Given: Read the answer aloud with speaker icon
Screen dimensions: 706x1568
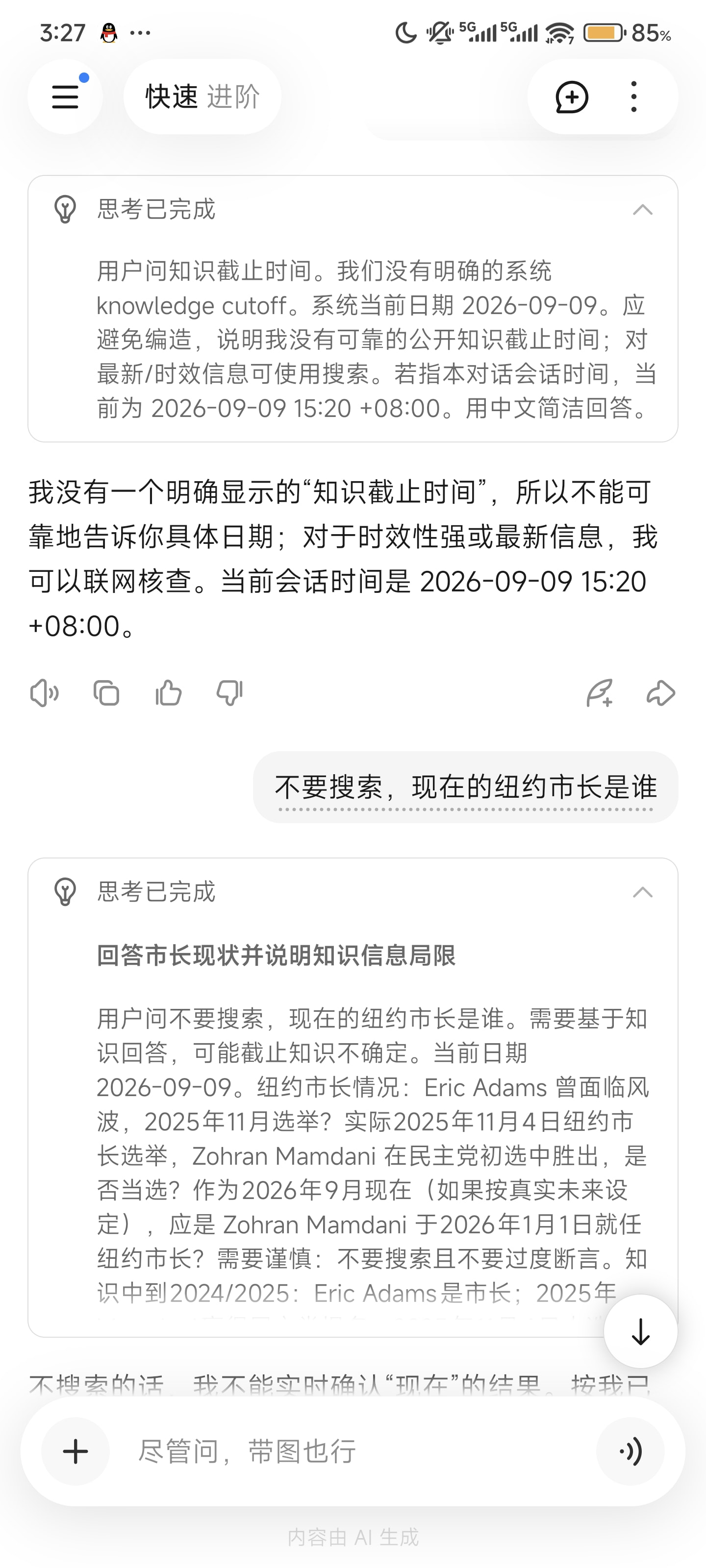Looking at the screenshot, I should (44, 693).
